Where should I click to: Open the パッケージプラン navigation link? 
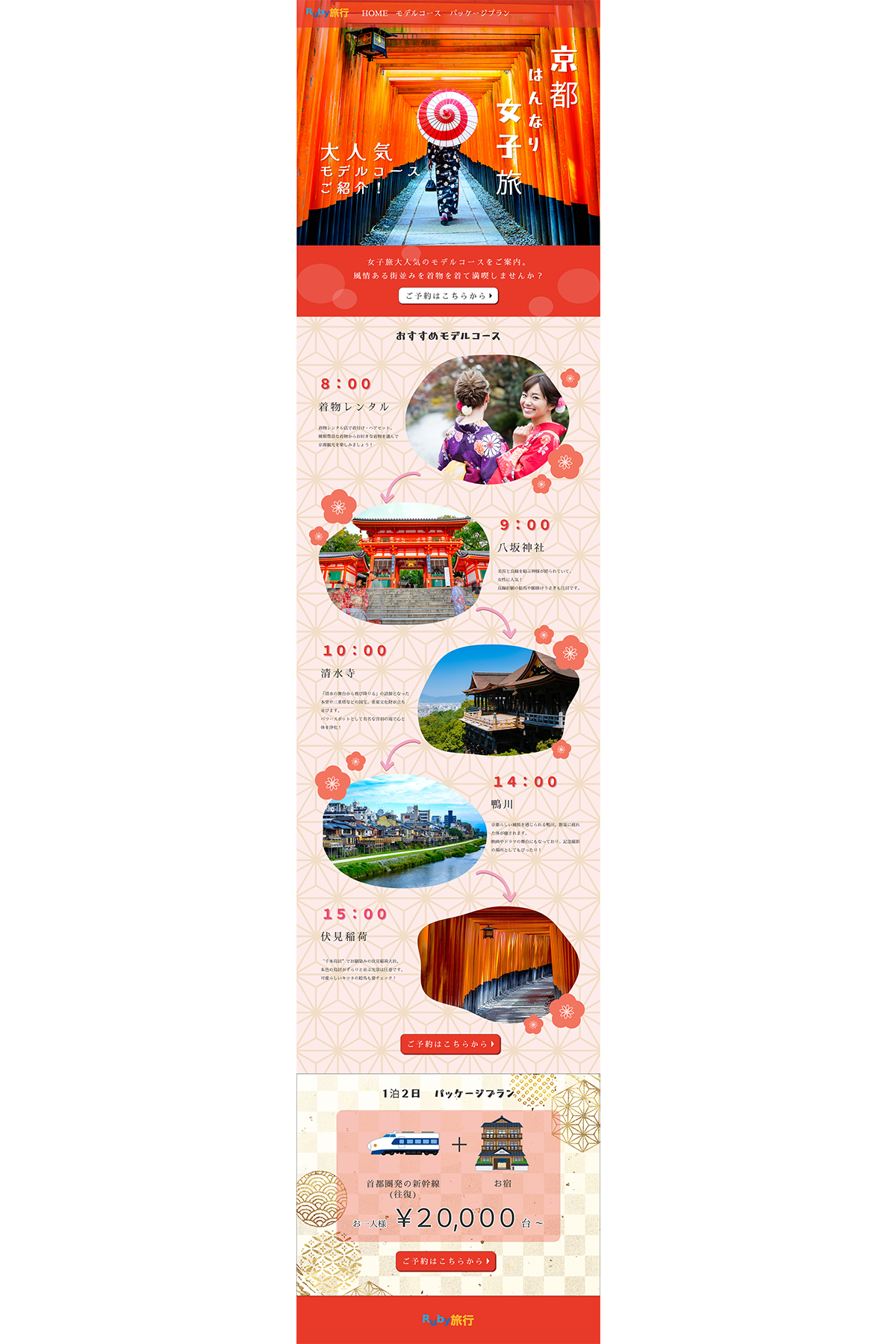click(479, 13)
